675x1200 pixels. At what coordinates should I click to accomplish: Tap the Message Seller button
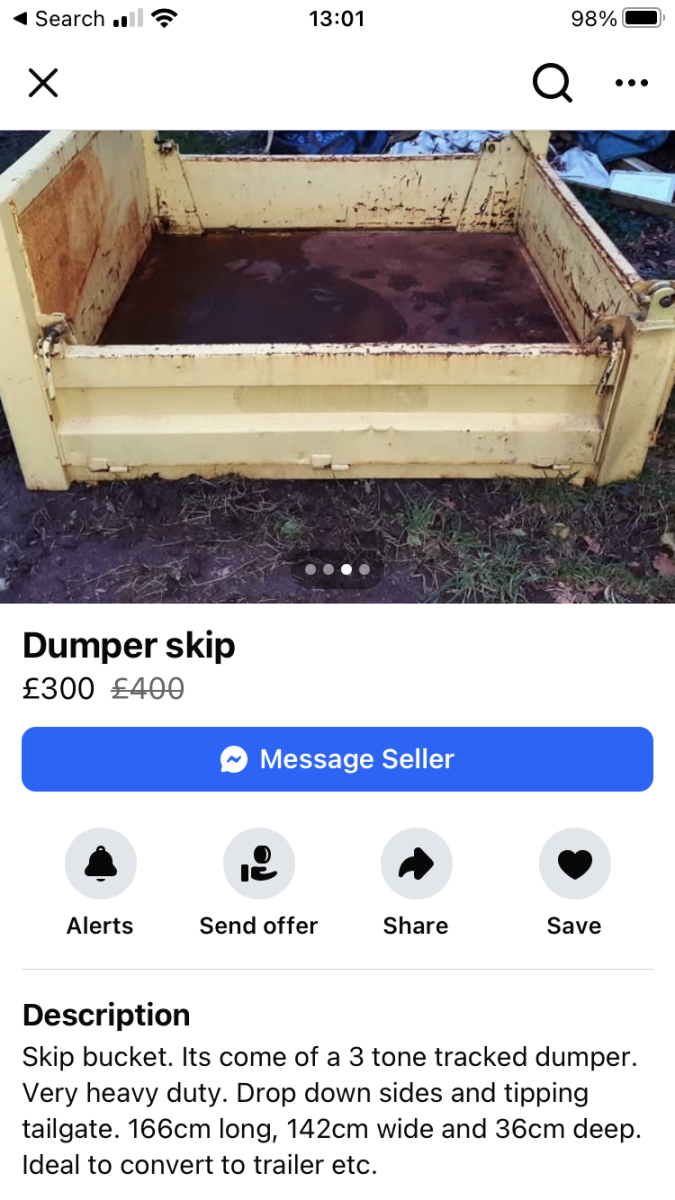337,759
